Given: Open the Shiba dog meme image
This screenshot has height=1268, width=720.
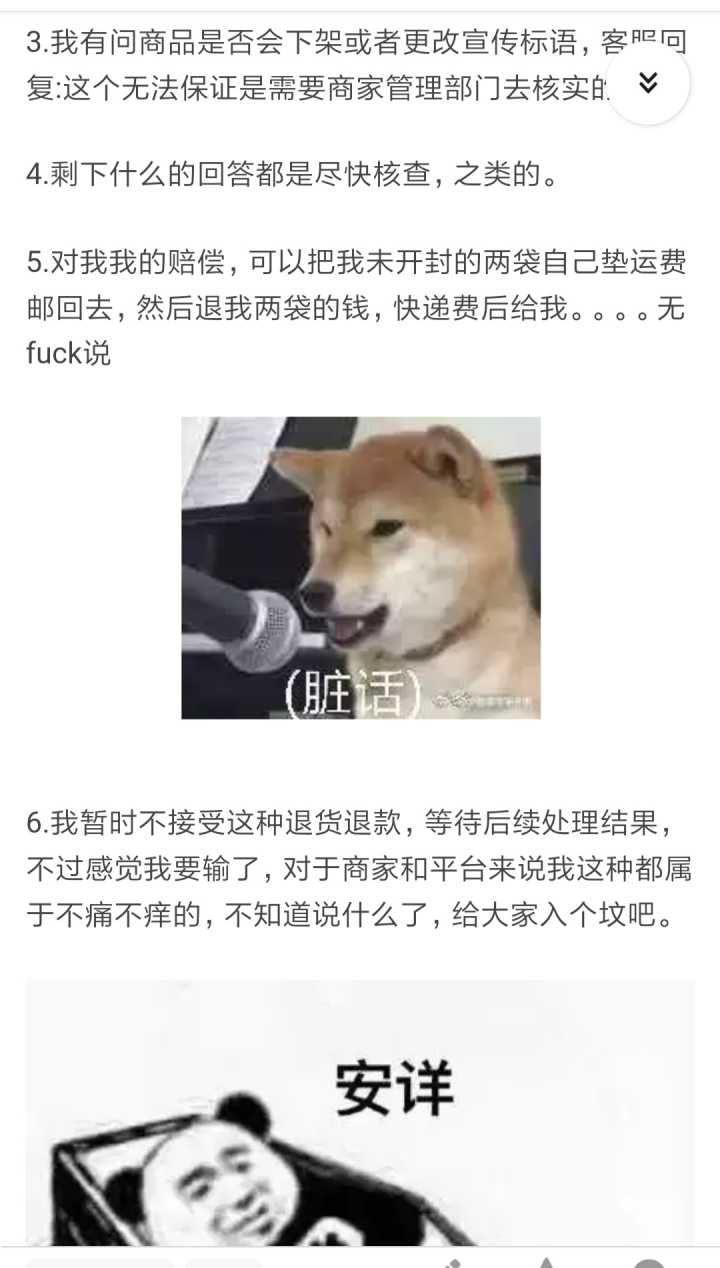Looking at the screenshot, I should (361, 567).
